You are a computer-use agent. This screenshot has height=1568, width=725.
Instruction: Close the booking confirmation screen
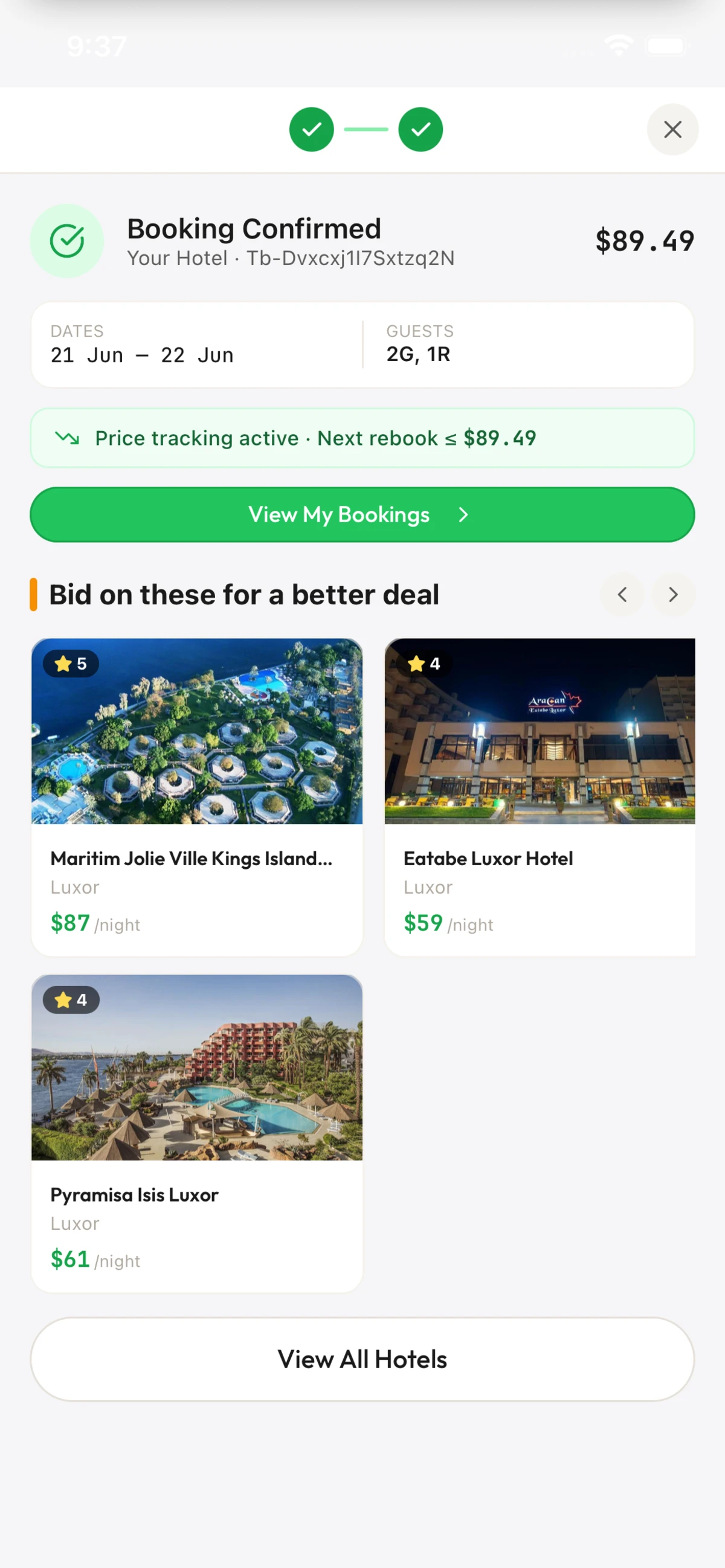(672, 129)
